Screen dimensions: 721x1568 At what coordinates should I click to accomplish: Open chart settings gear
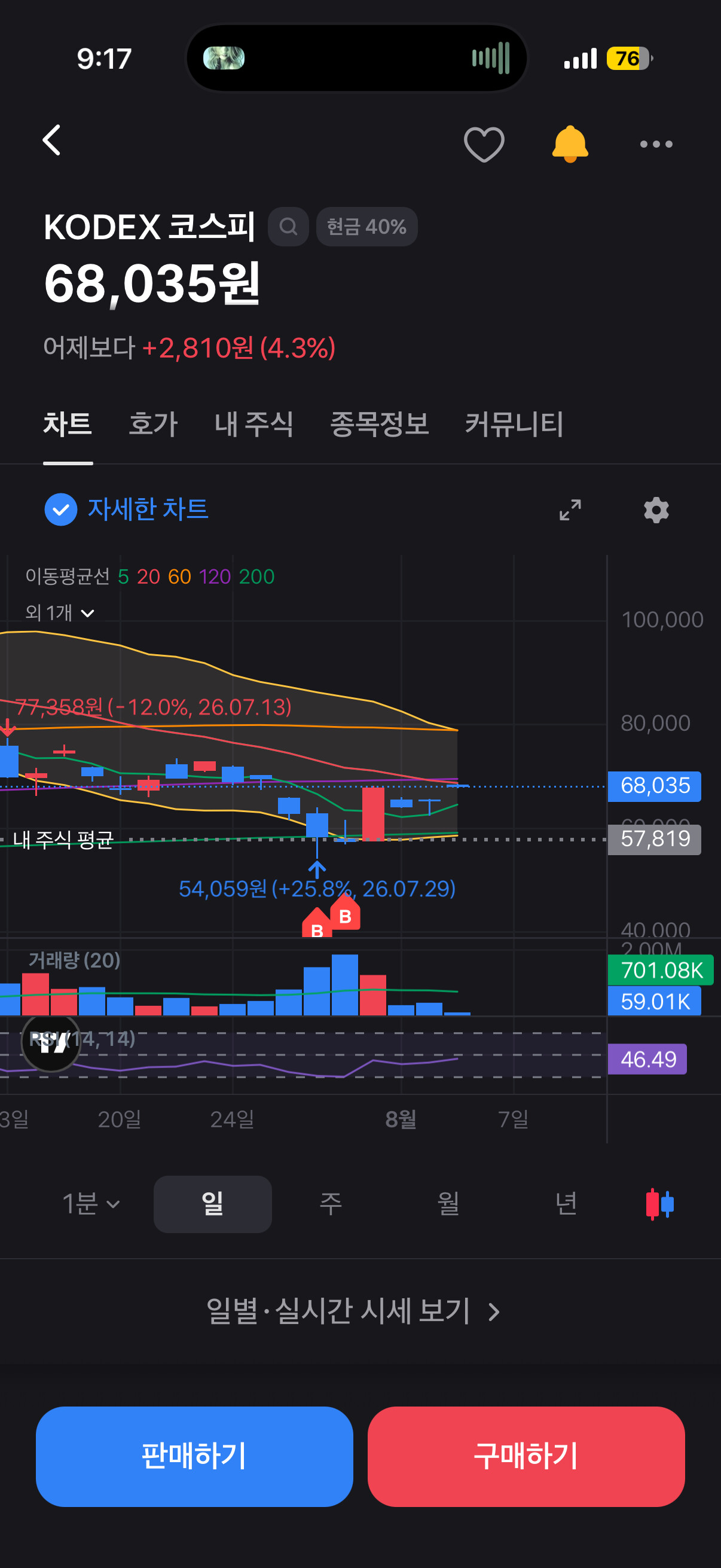tap(656, 510)
